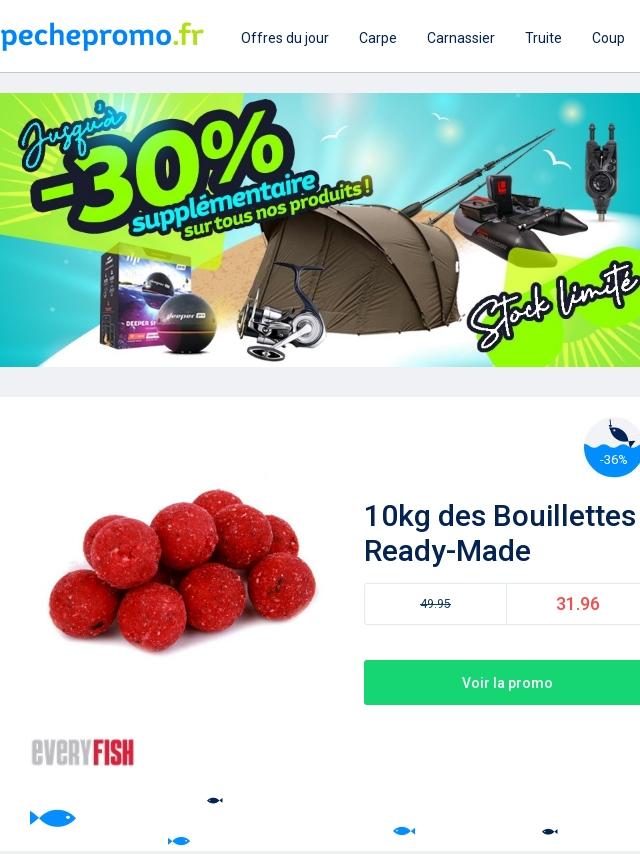This screenshot has width=640, height=854.
Task: Open the 10kg des Bouillettes Ready-Made title
Action: tap(500, 533)
